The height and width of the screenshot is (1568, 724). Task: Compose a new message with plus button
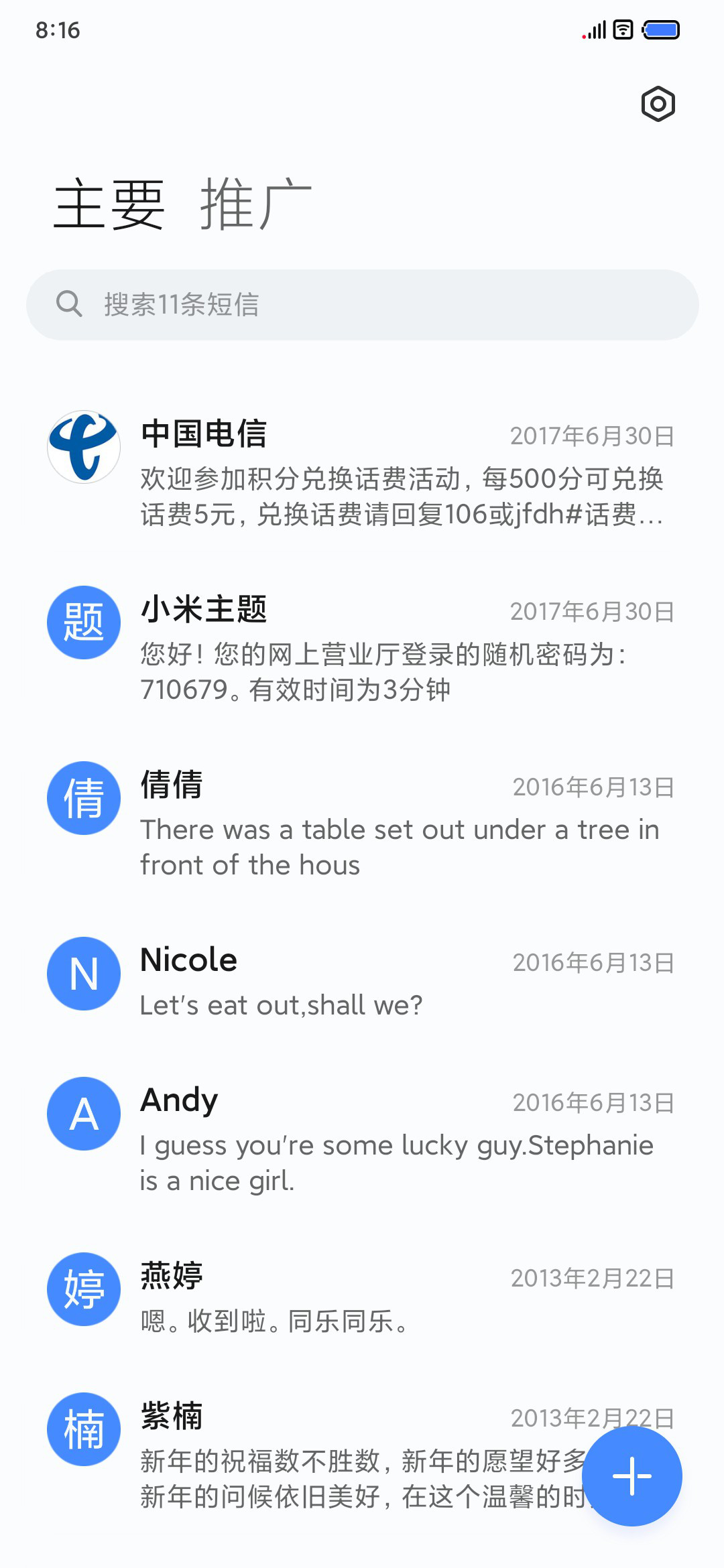(x=632, y=1476)
